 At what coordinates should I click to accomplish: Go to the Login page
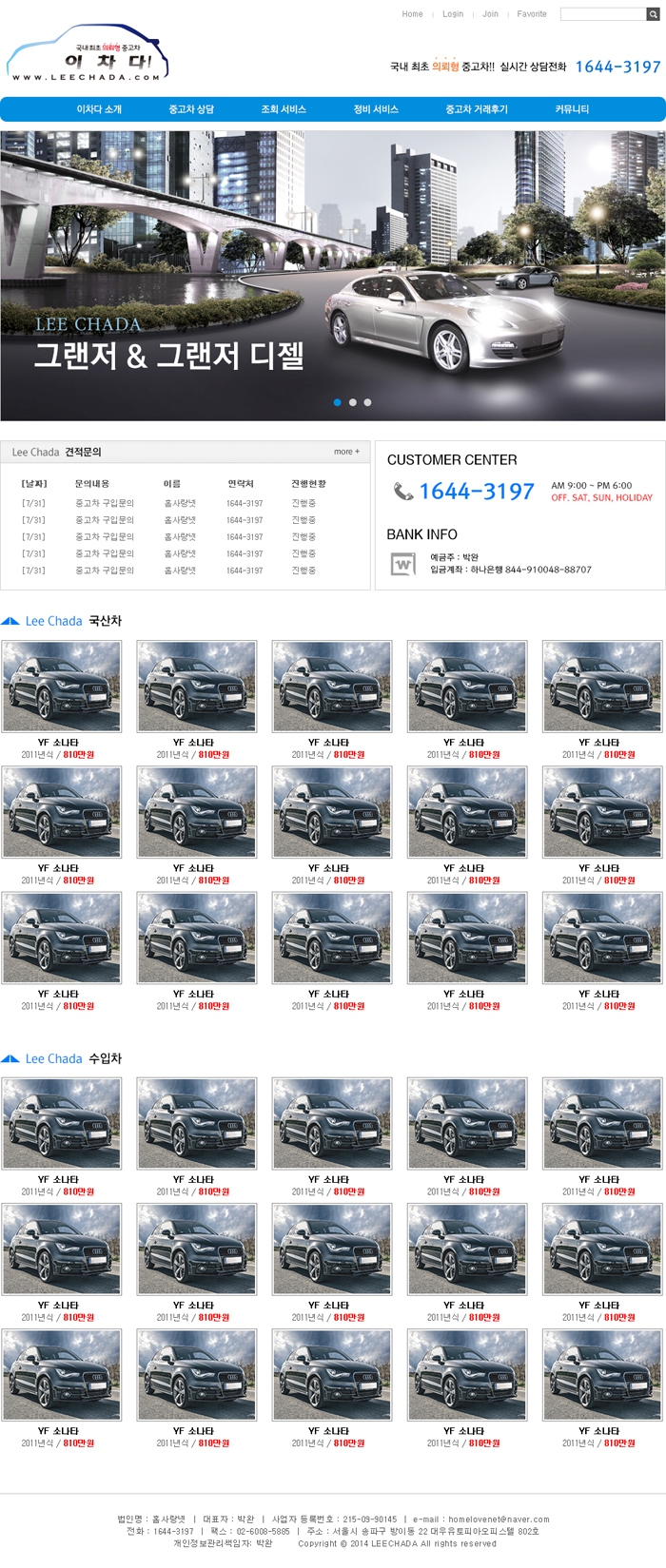point(453,14)
